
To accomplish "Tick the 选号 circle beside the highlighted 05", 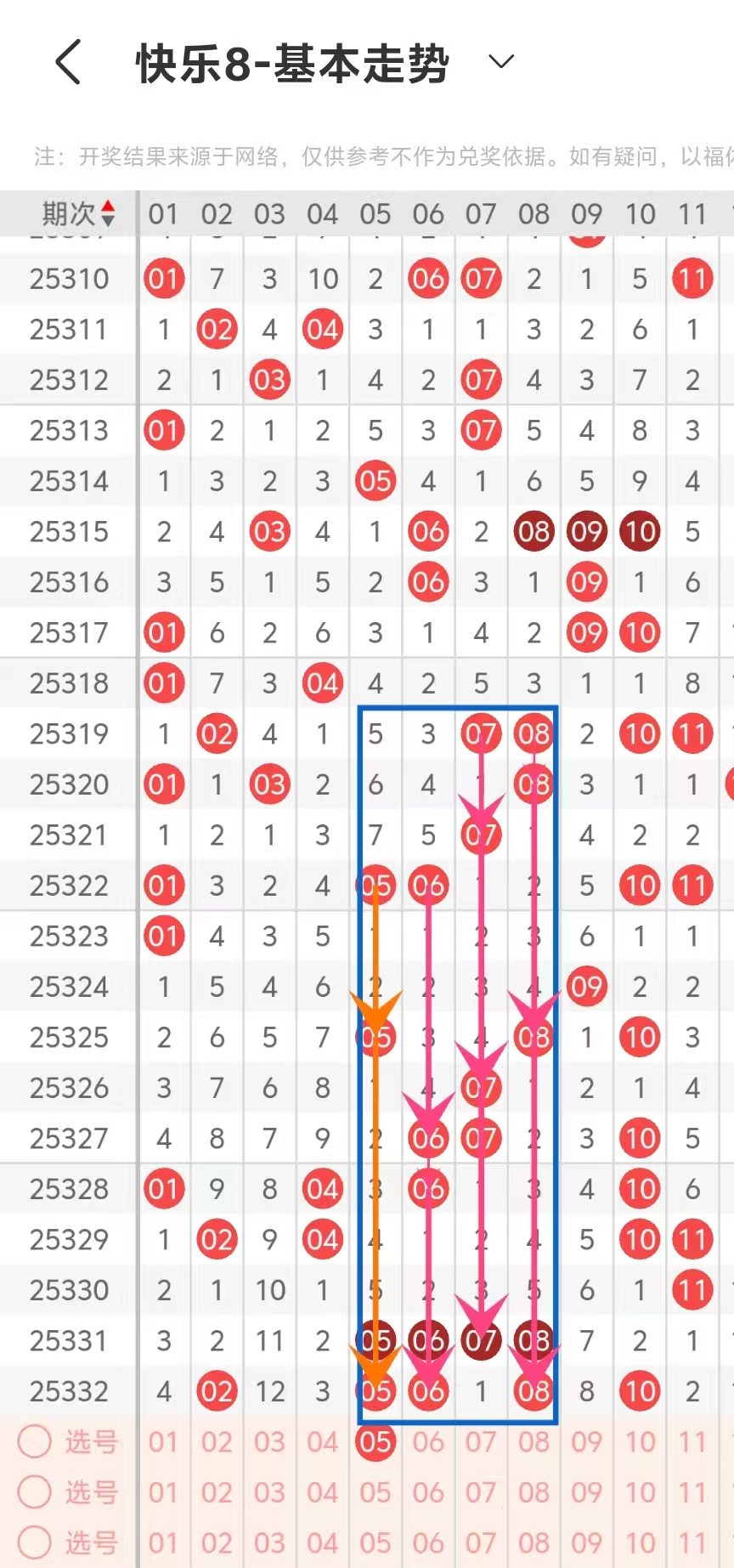I will point(35,1442).
